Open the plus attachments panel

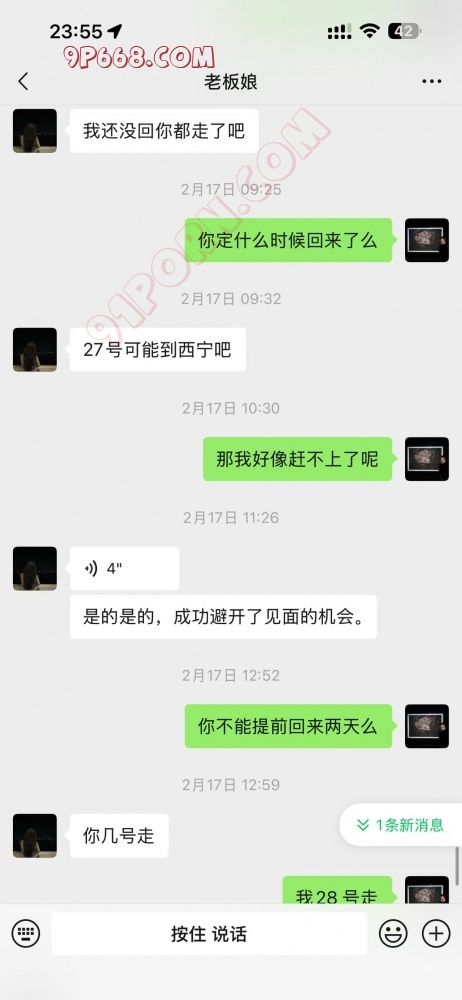pos(436,934)
